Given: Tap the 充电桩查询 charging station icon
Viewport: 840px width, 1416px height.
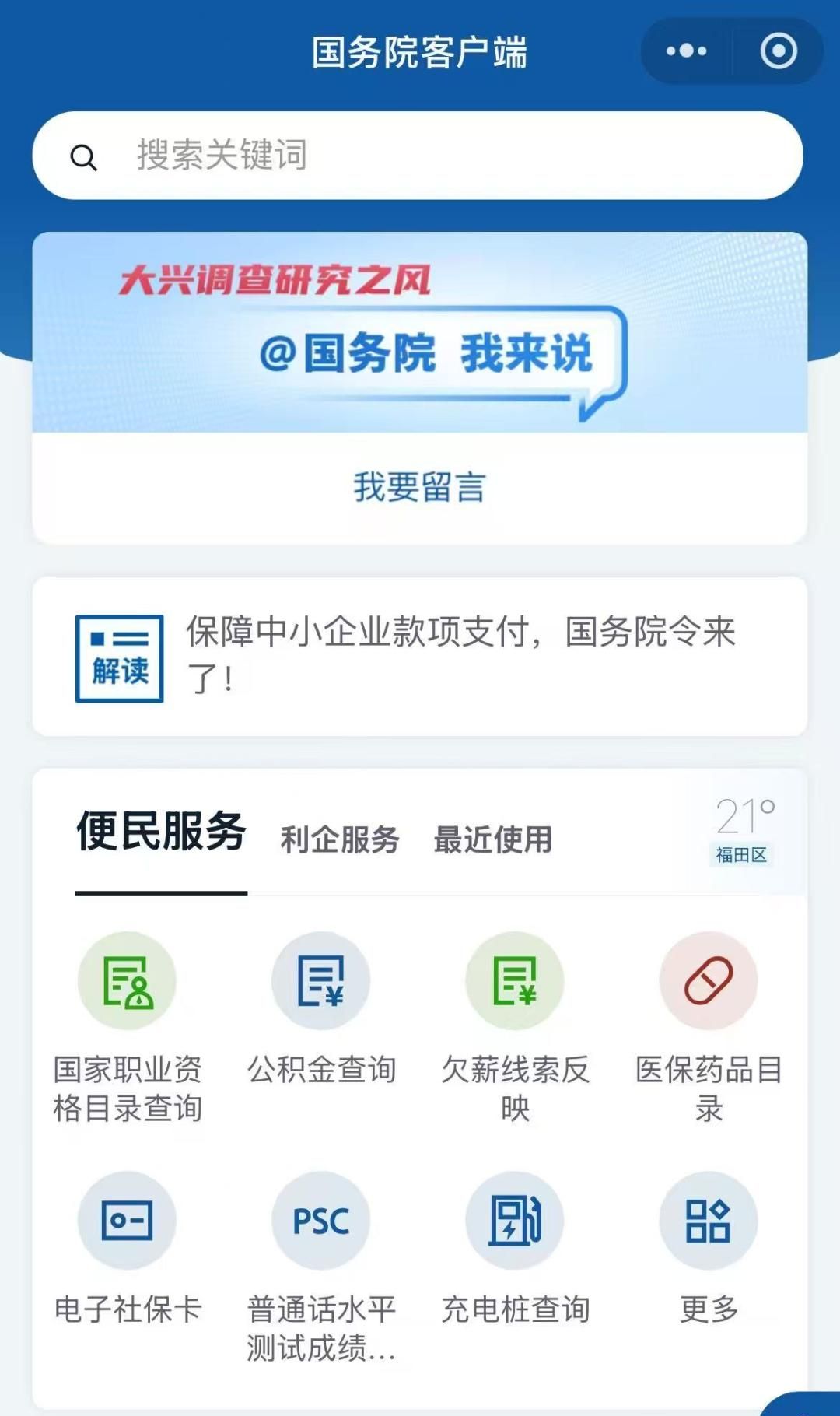Looking at the screenshot, I should point(514,1221).
